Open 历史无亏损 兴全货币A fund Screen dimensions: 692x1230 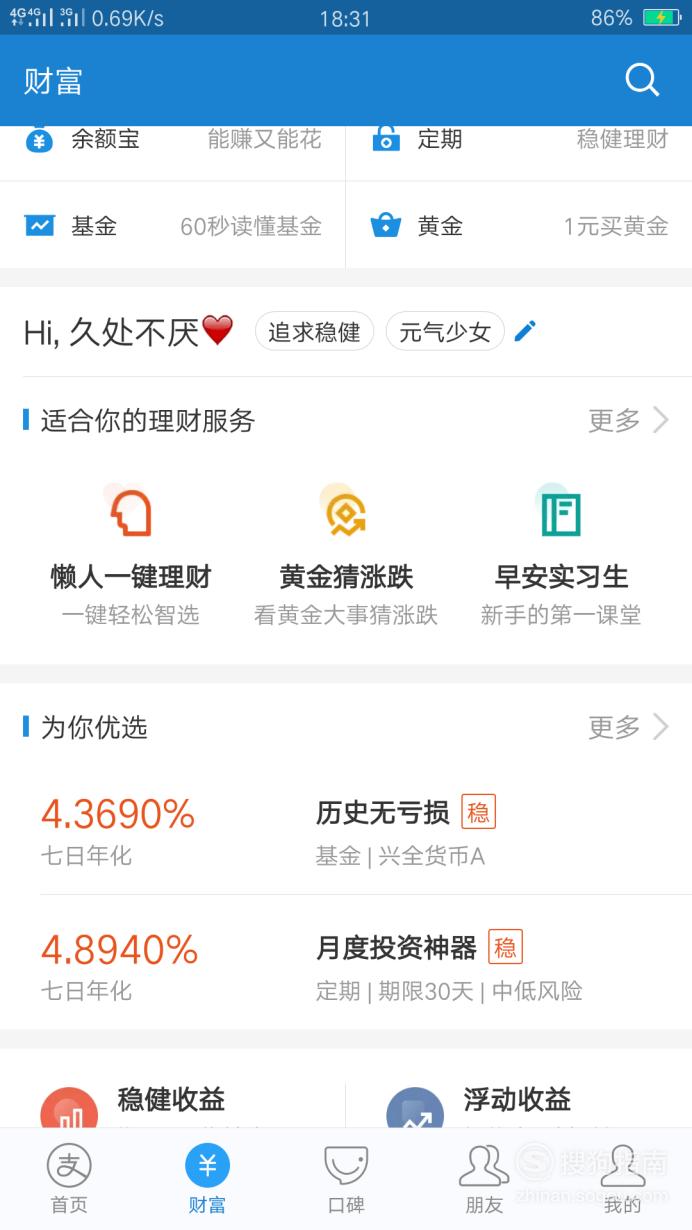[346, 830]
